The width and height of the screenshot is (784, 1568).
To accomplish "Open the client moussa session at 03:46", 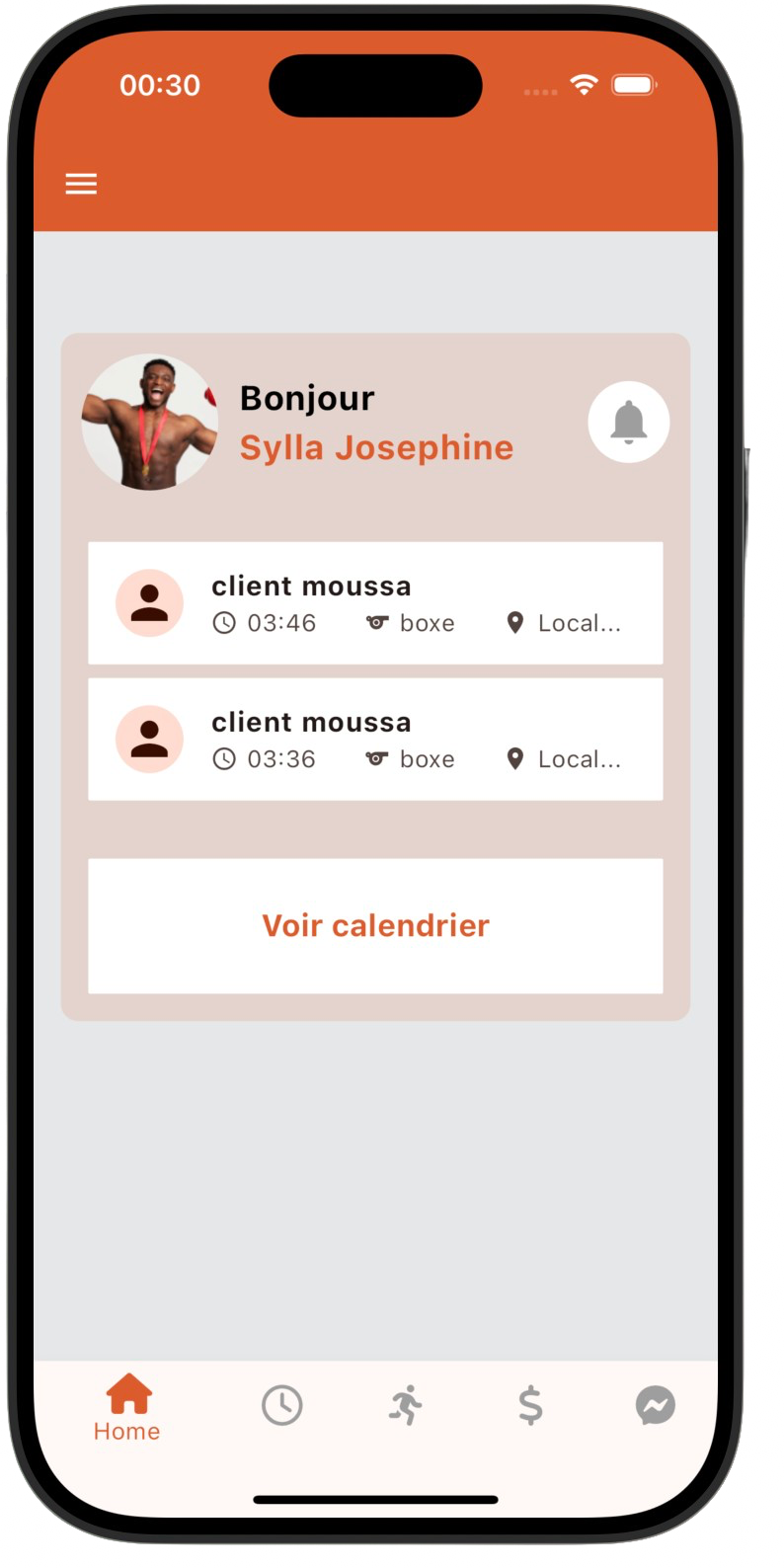I will click(x=375, y=602).
